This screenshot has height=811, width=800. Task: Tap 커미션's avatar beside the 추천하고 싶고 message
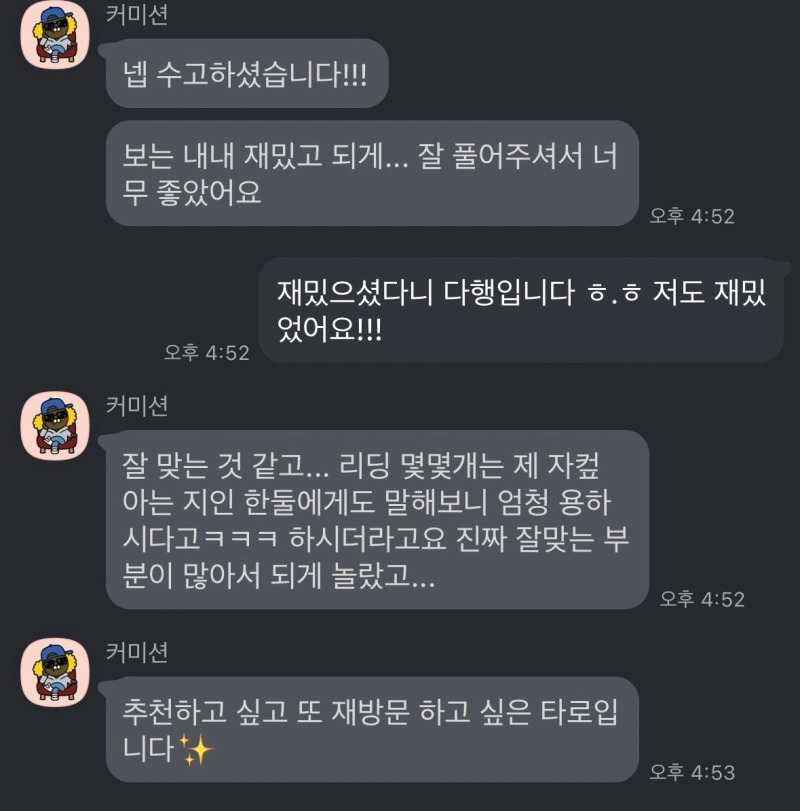pos(56,673)
